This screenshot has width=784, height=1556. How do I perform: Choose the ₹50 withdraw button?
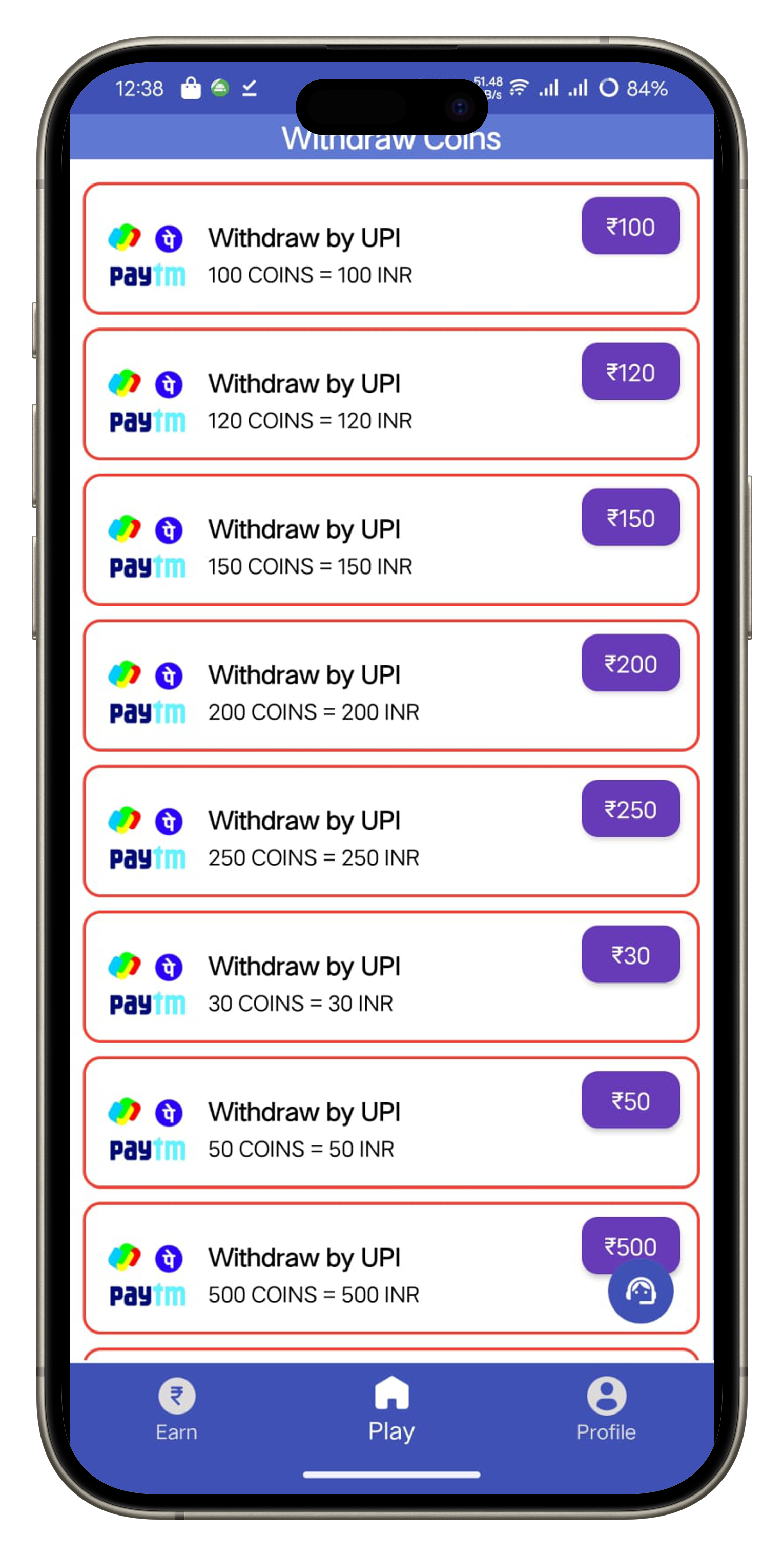[630, 1099]
